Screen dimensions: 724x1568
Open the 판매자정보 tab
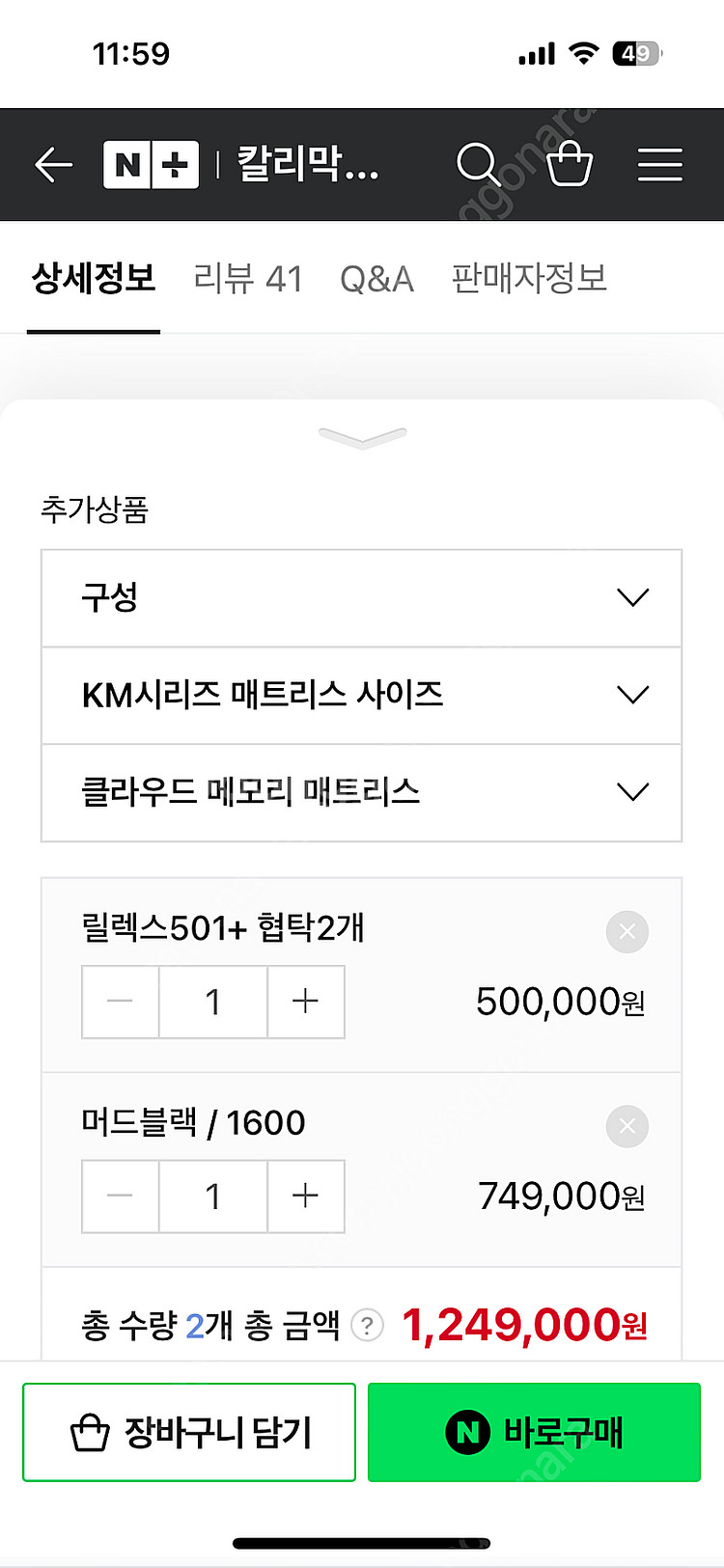coord(529,278)
